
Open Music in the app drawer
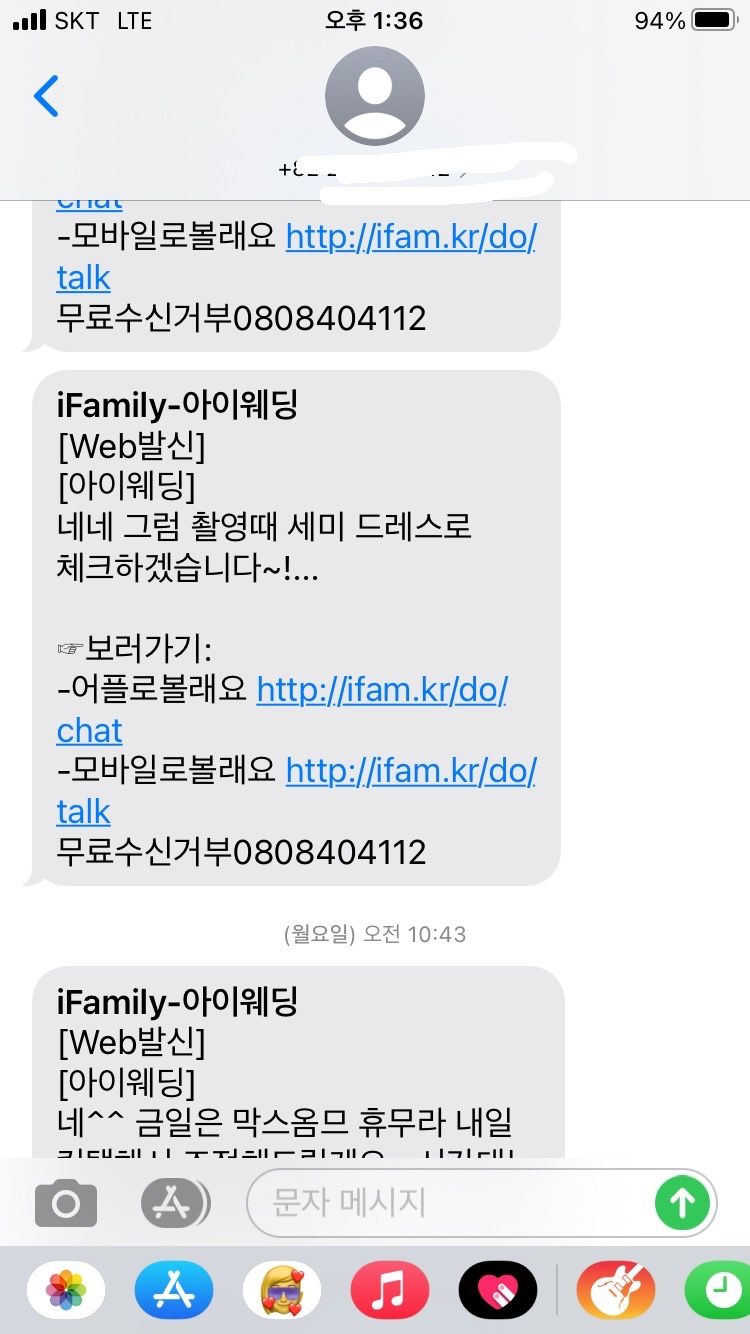390,1290
